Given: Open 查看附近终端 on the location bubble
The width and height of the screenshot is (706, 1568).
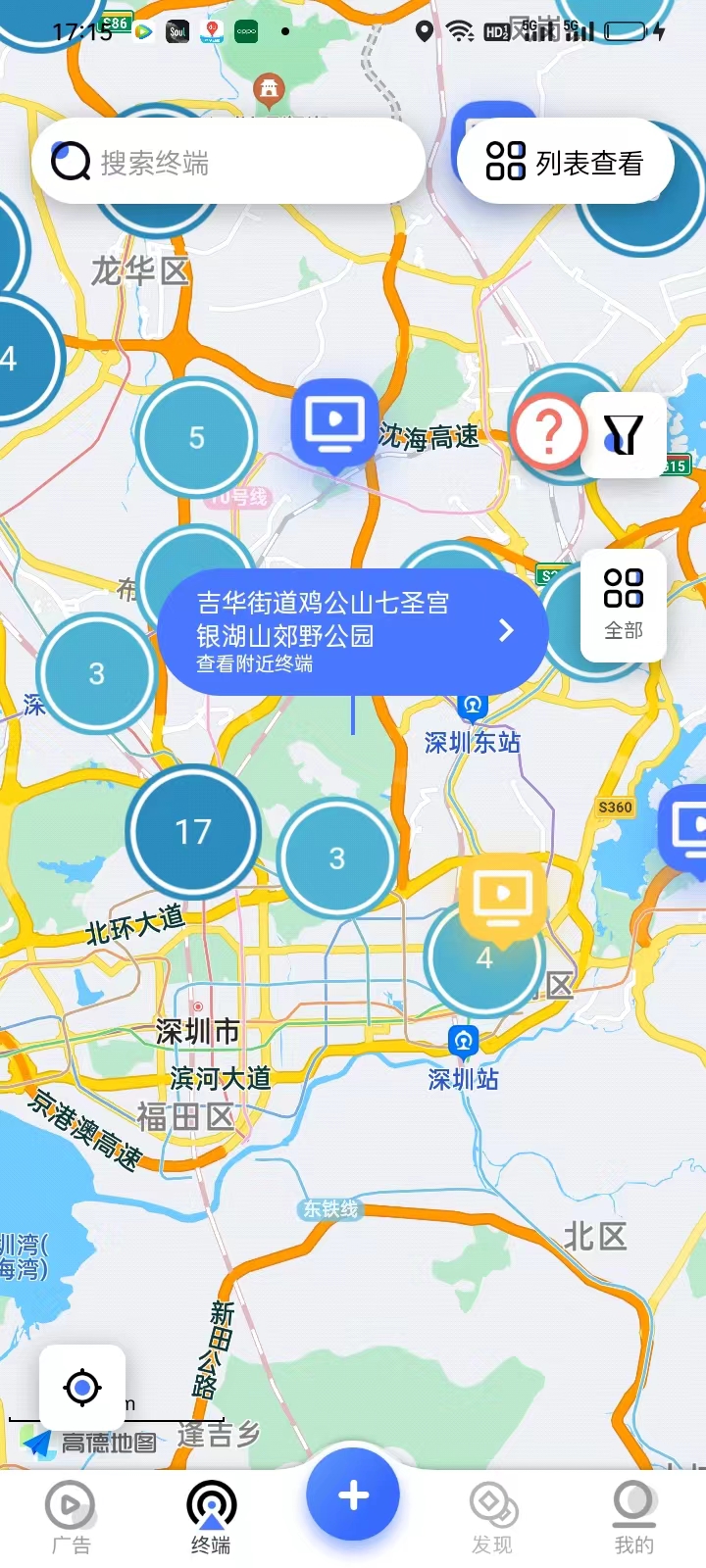Looking at the screenshot, I should 353,632.
